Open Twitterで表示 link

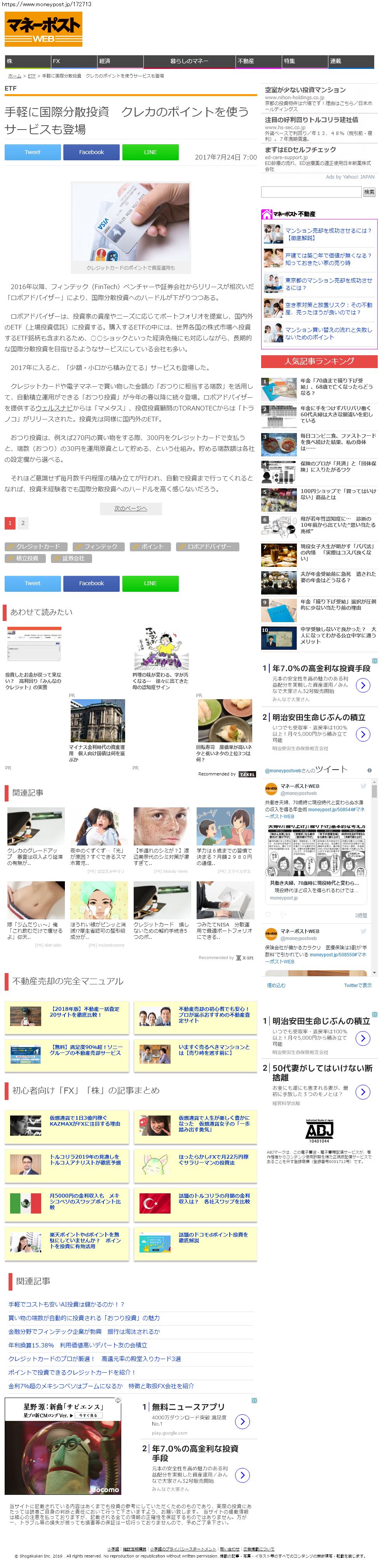(357, 985)
